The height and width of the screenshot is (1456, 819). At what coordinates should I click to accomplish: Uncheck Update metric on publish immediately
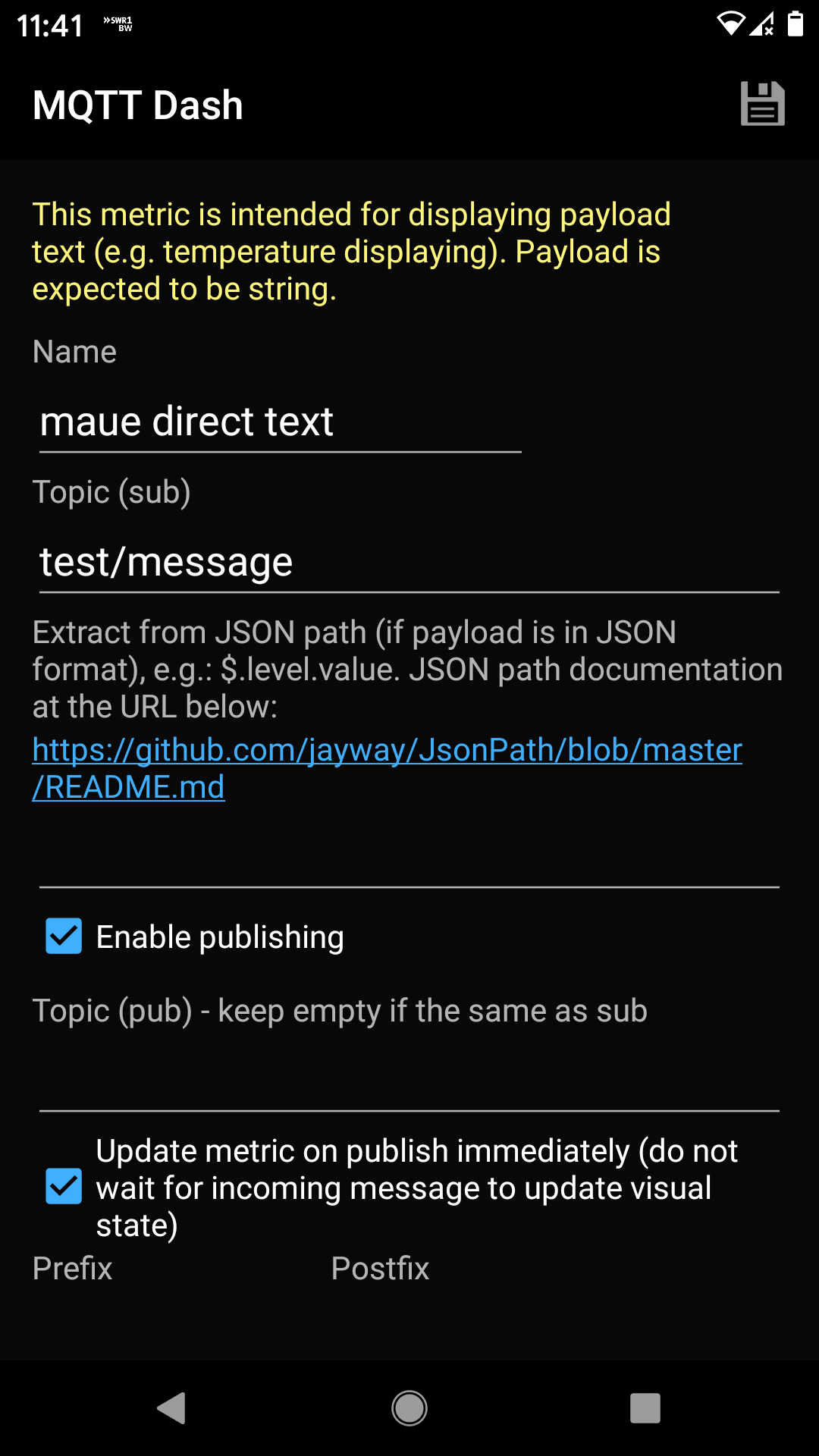click(64, 1186)
